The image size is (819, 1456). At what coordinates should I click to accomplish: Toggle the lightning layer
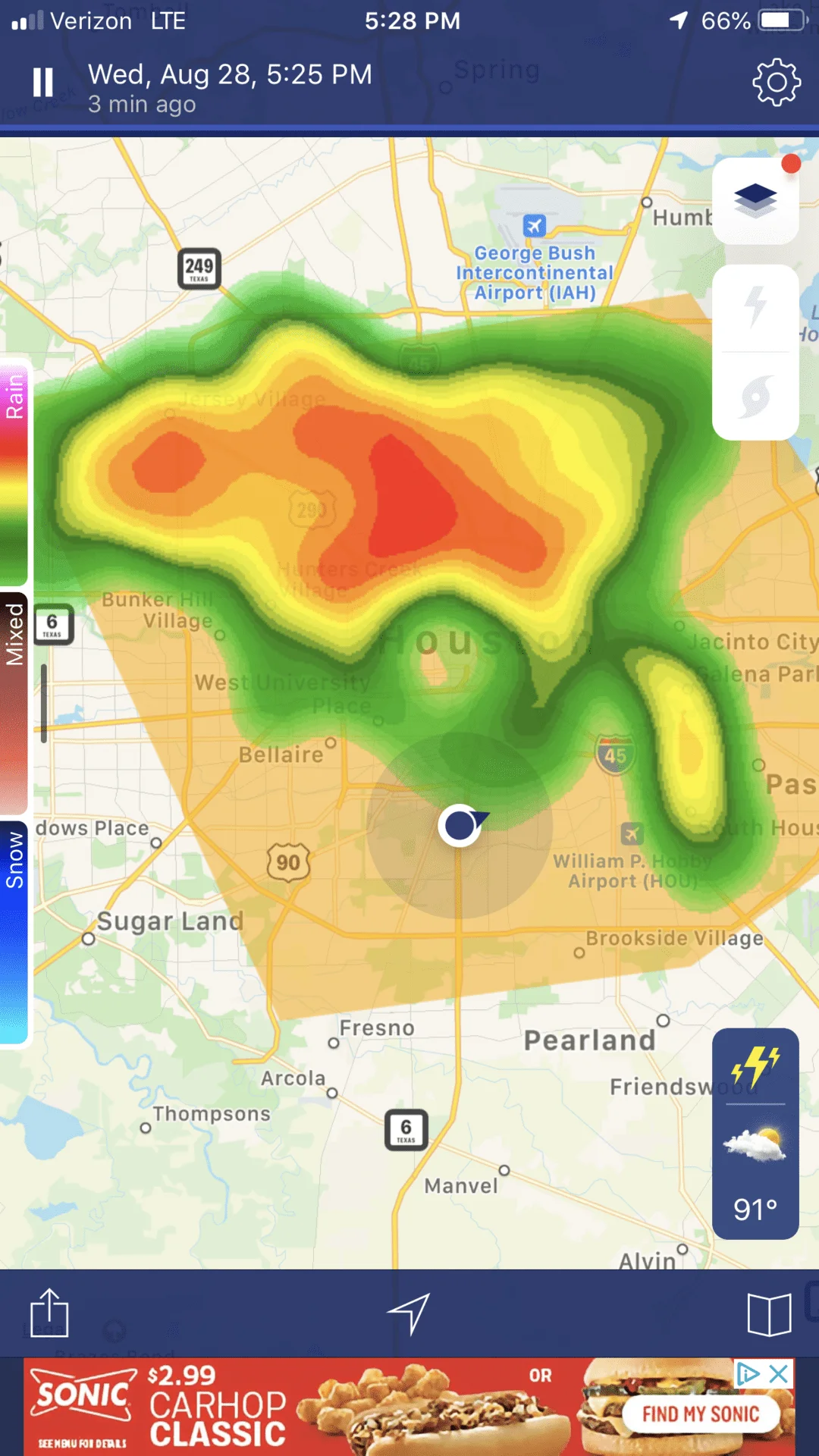tap(755, 307)
